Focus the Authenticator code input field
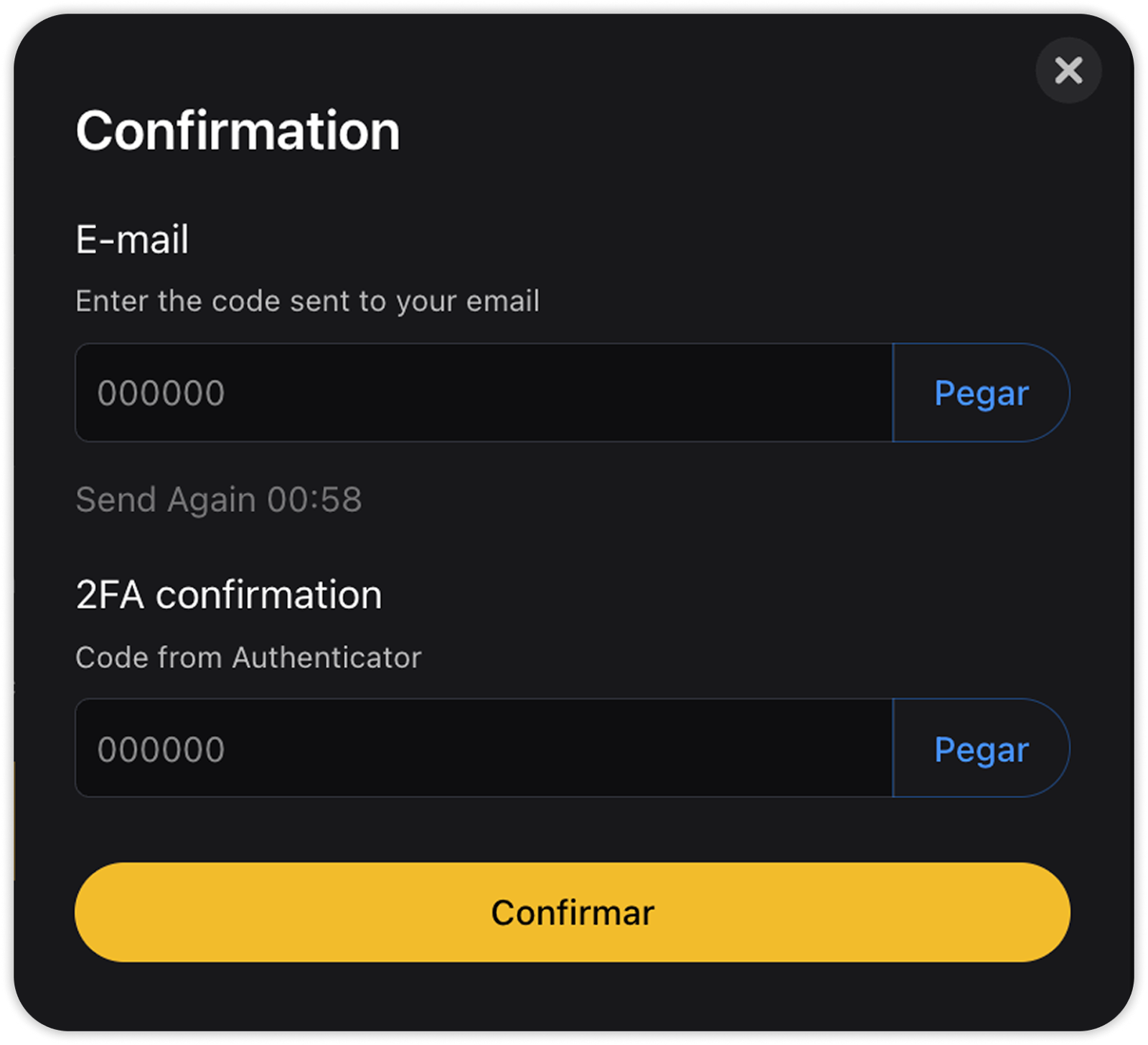1148x1045 pixels. (x=484, y=749)
